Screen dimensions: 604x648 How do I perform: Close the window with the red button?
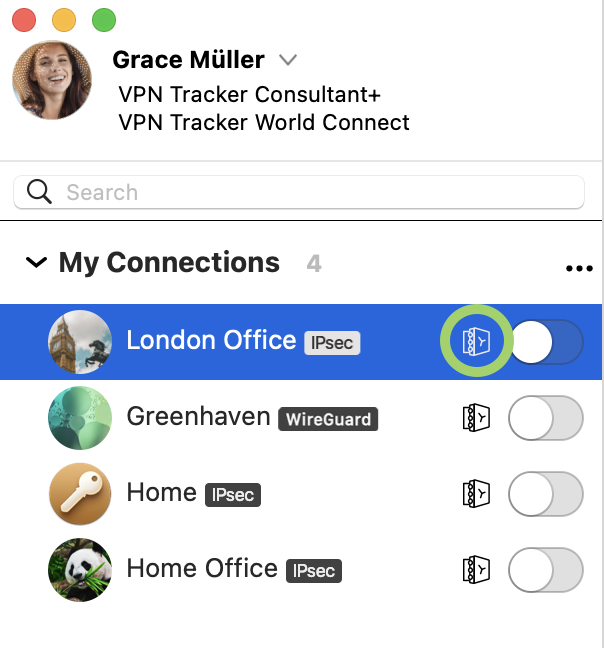click(x=23, y=19)
